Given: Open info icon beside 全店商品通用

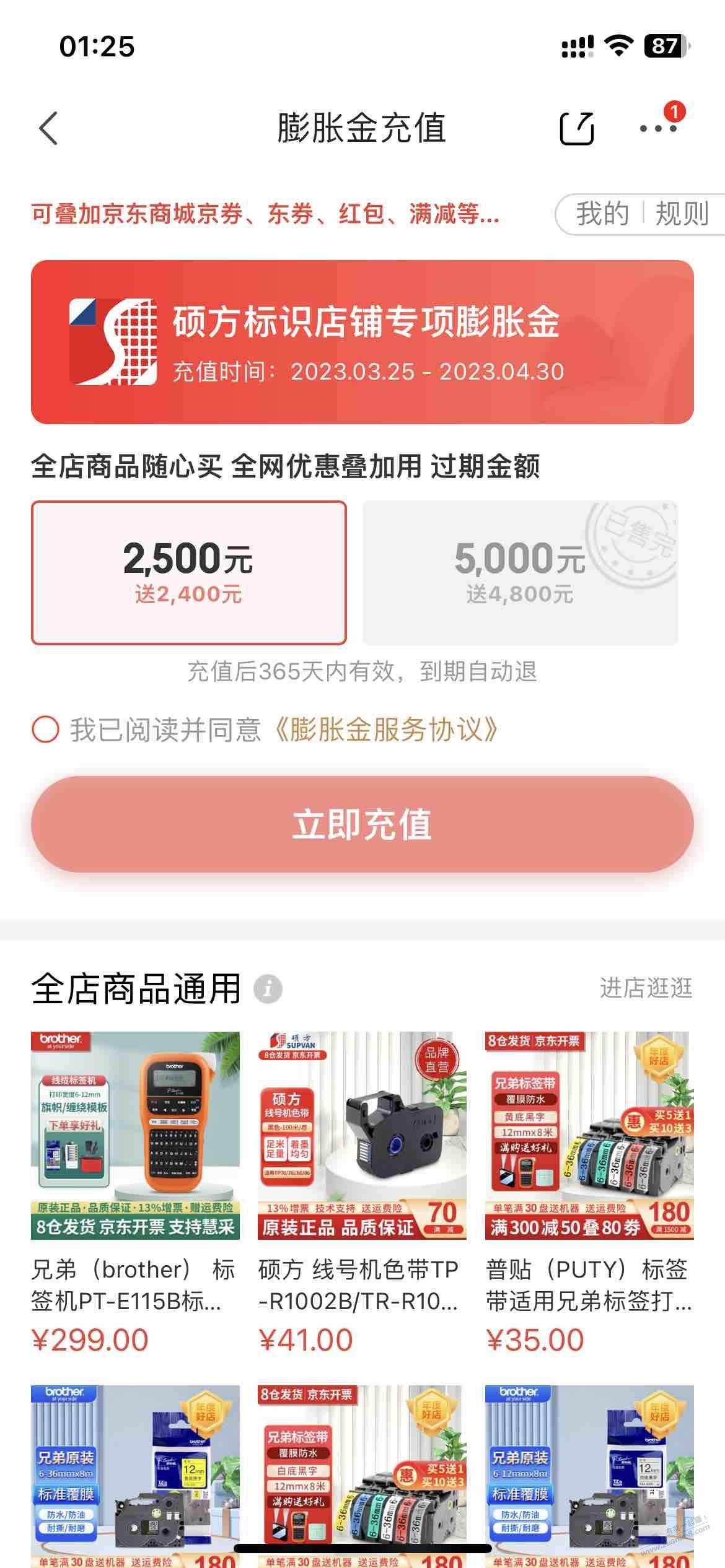Looking at the screenshot, I should click(x=268, y=988).
